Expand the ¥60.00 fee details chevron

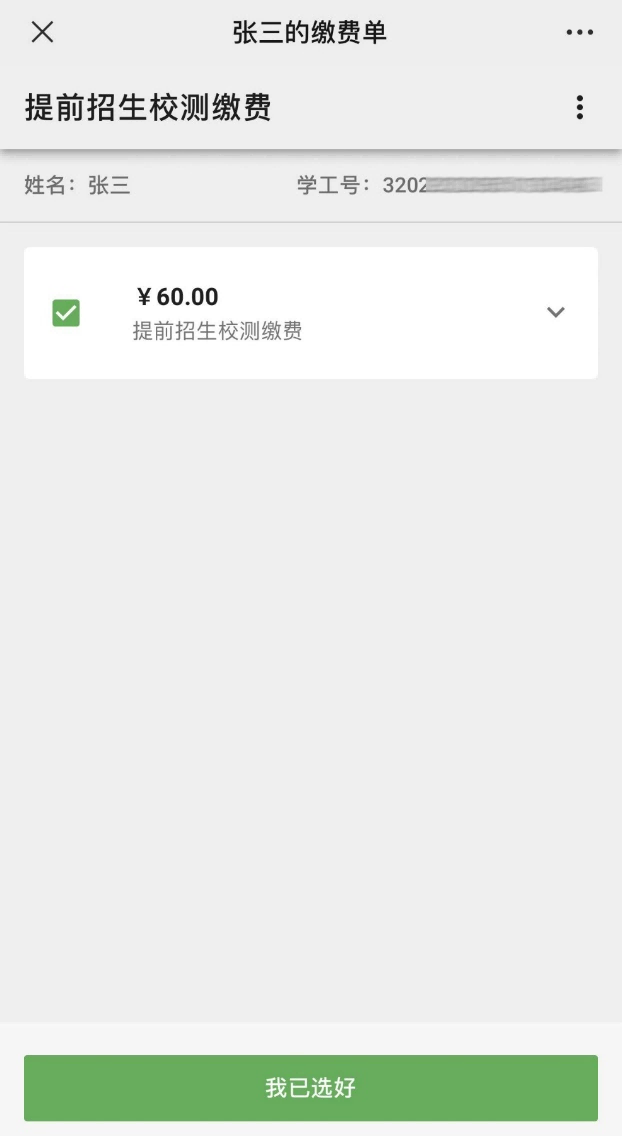coord(556,312)
